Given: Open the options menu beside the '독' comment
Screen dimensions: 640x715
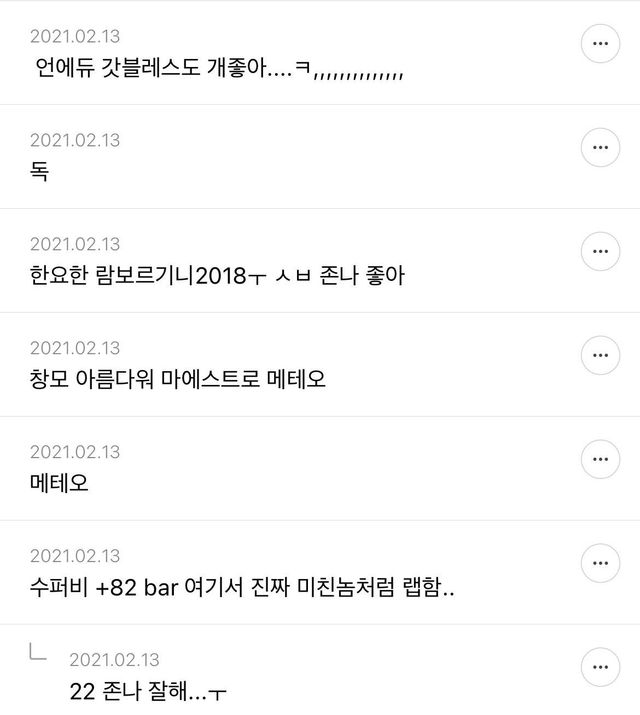Looking at the screenshot, I should click(600, 147).
